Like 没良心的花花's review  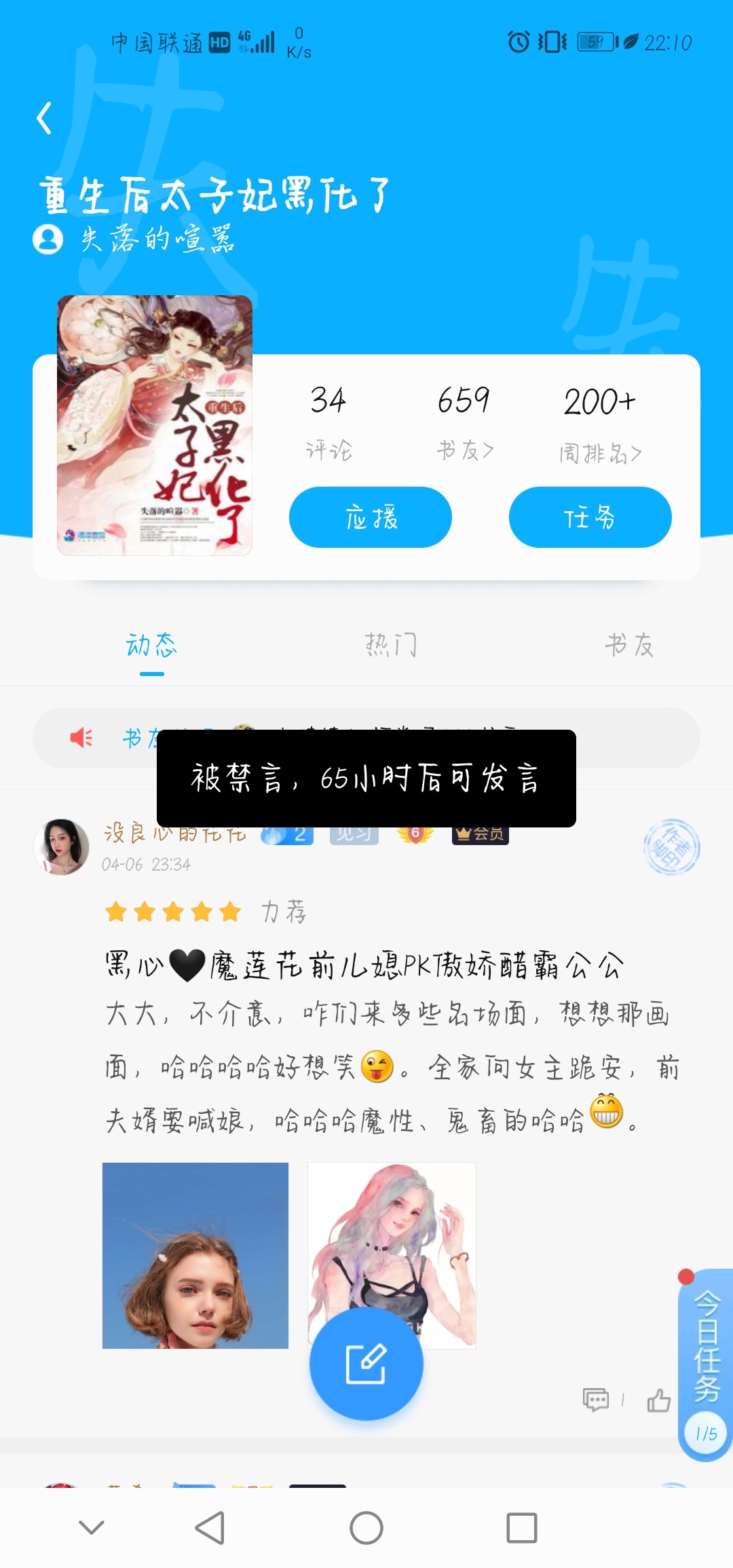pyautogui.click(x=658, y=1400)
